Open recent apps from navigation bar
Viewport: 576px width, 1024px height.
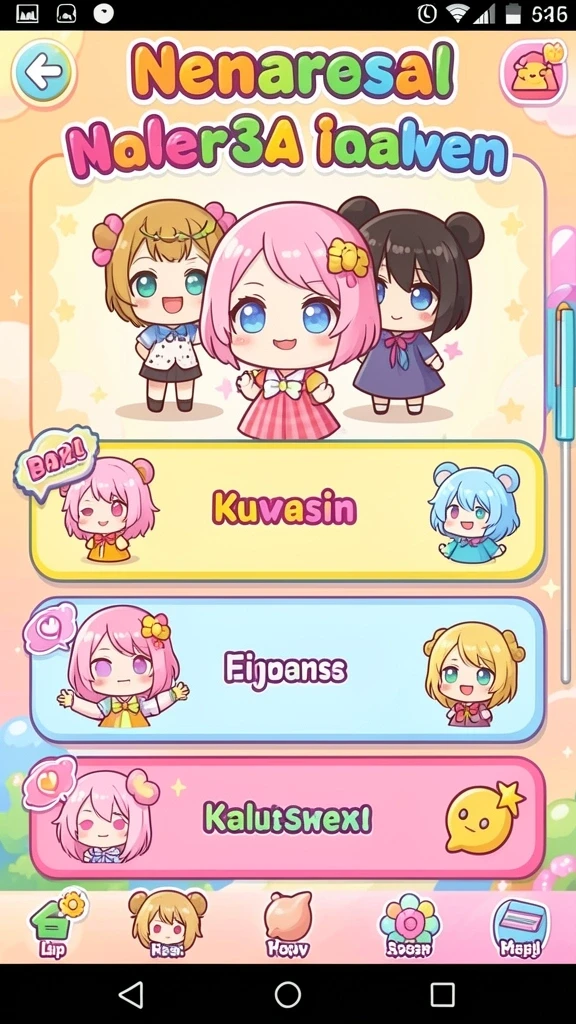coord(442,995)
